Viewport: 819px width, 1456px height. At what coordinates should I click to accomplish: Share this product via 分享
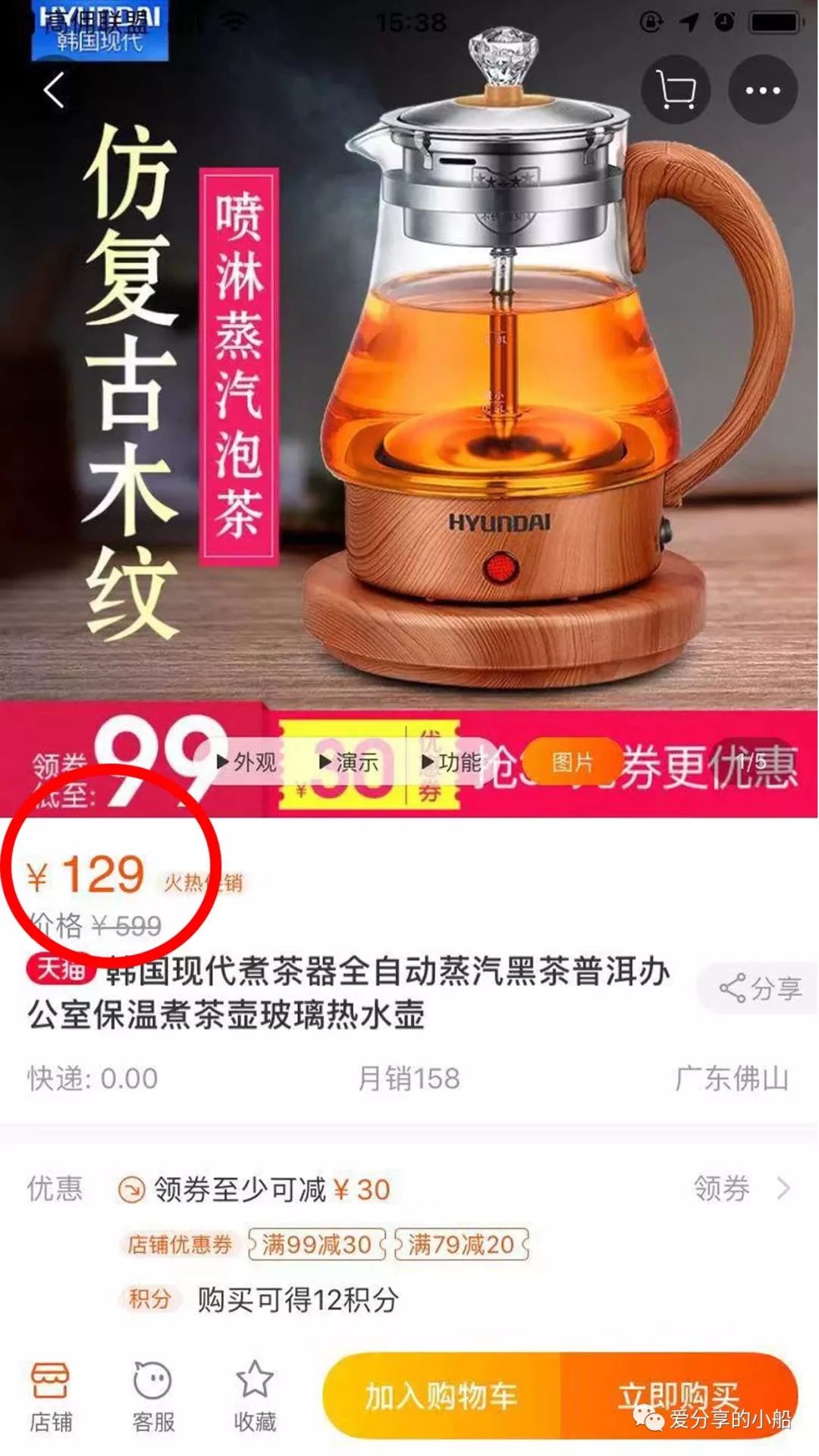[759, 988]
